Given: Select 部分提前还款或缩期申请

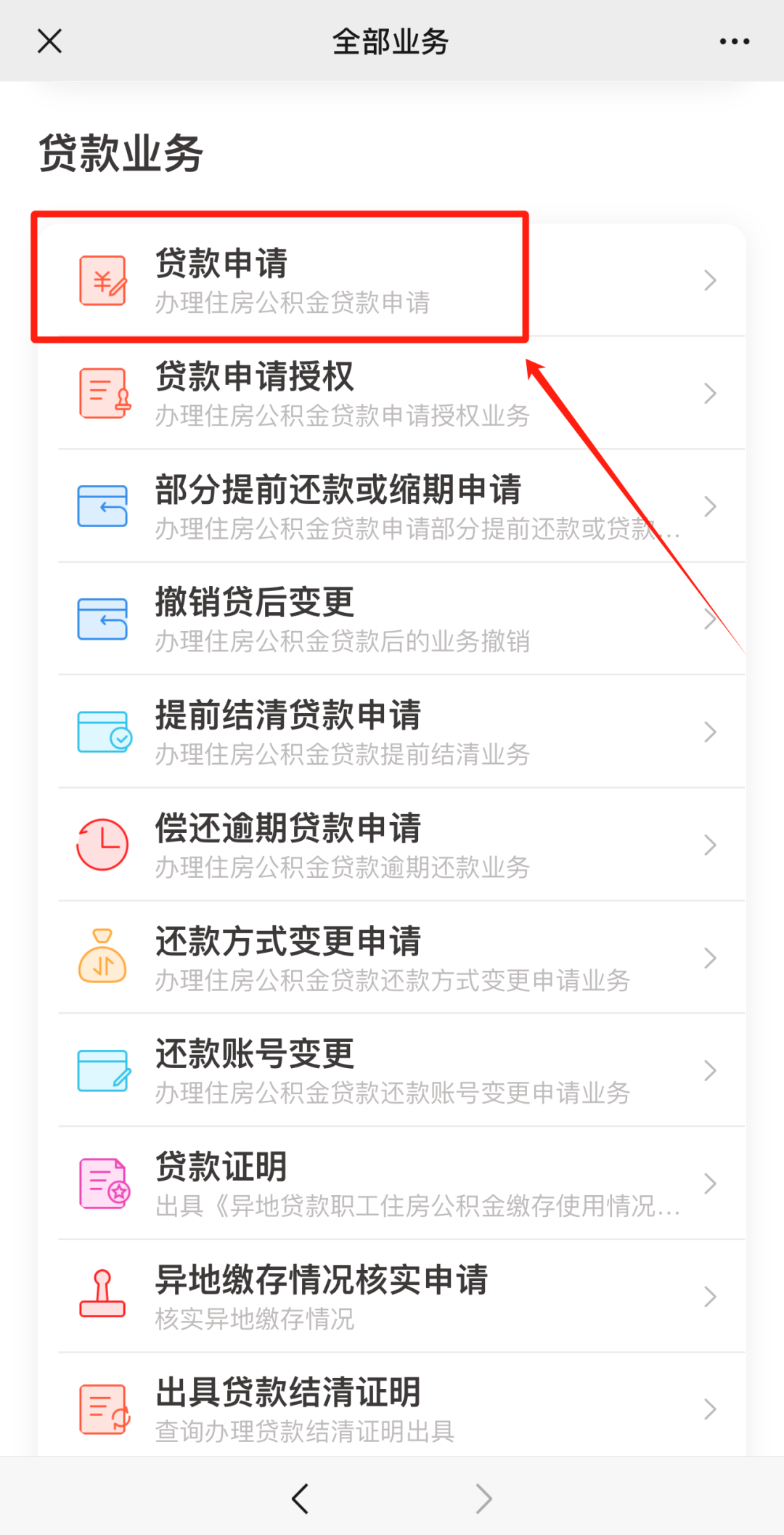Looking at the screenshot, I should [x=392, y=506].
